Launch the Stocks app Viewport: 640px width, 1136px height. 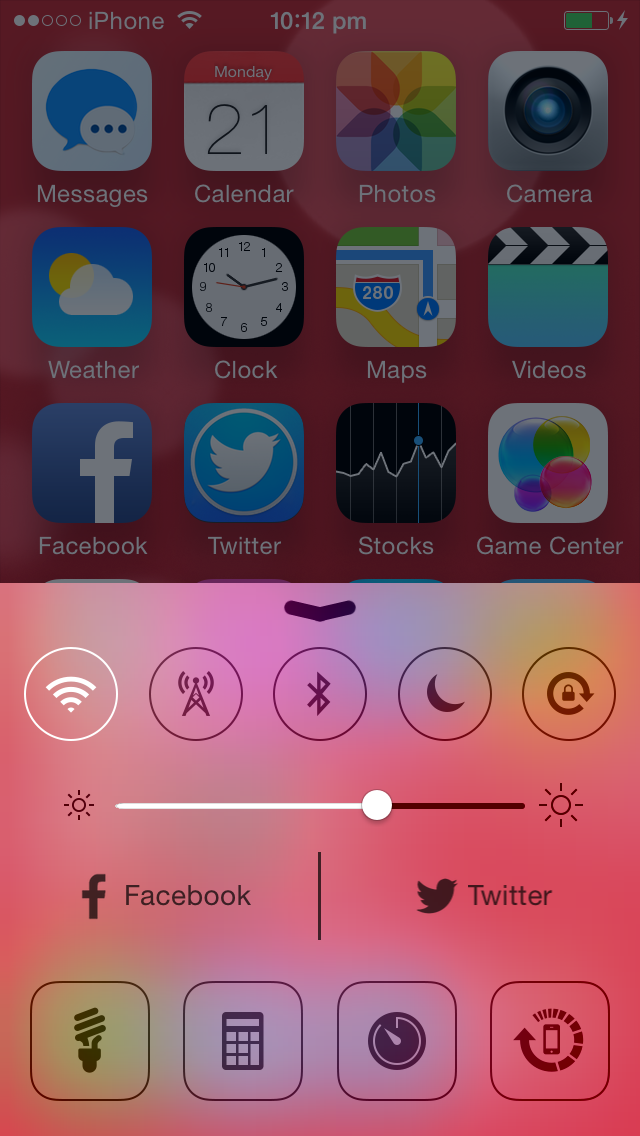point(396,463)
